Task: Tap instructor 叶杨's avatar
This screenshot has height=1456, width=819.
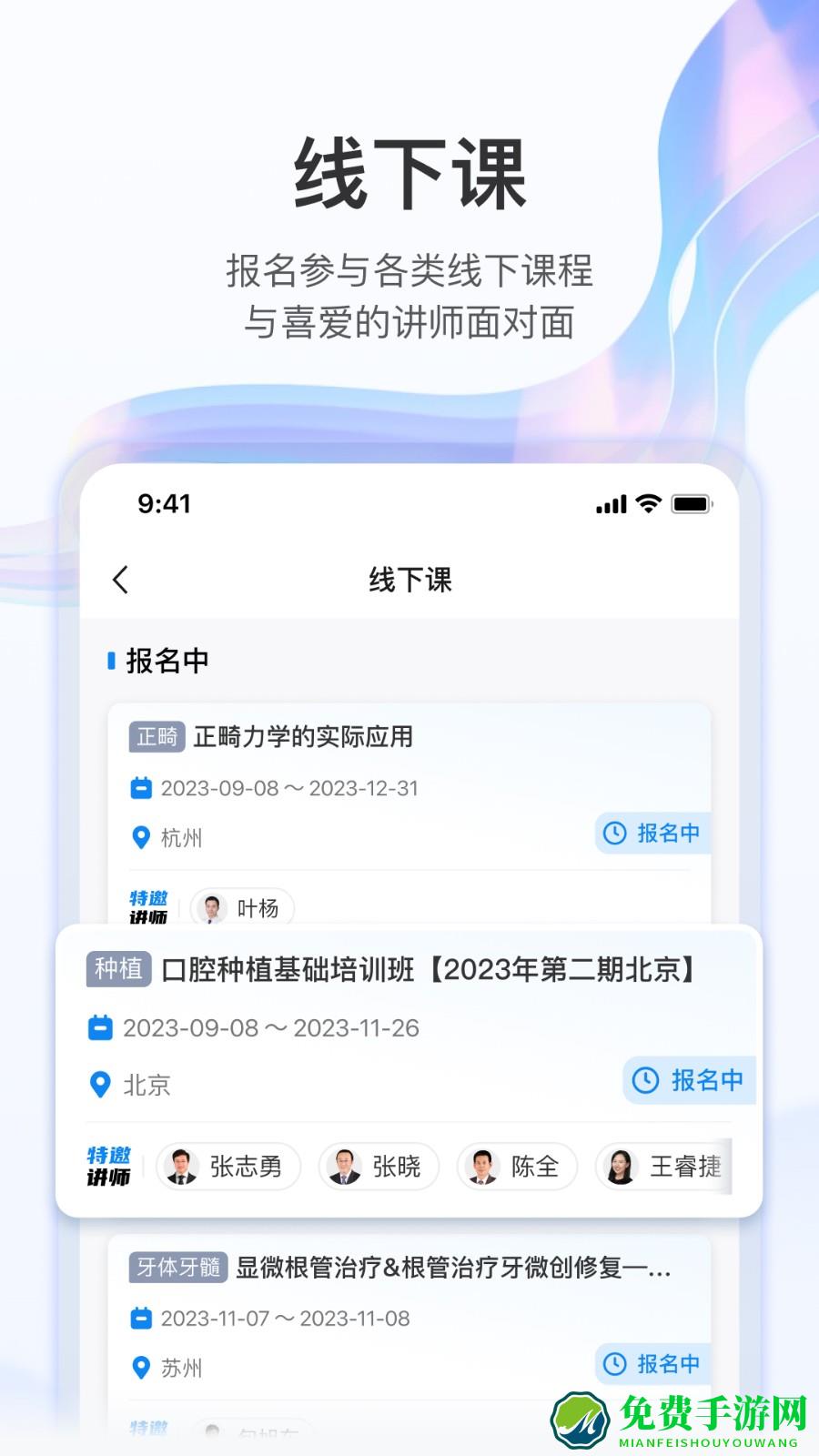Action: 211,908
